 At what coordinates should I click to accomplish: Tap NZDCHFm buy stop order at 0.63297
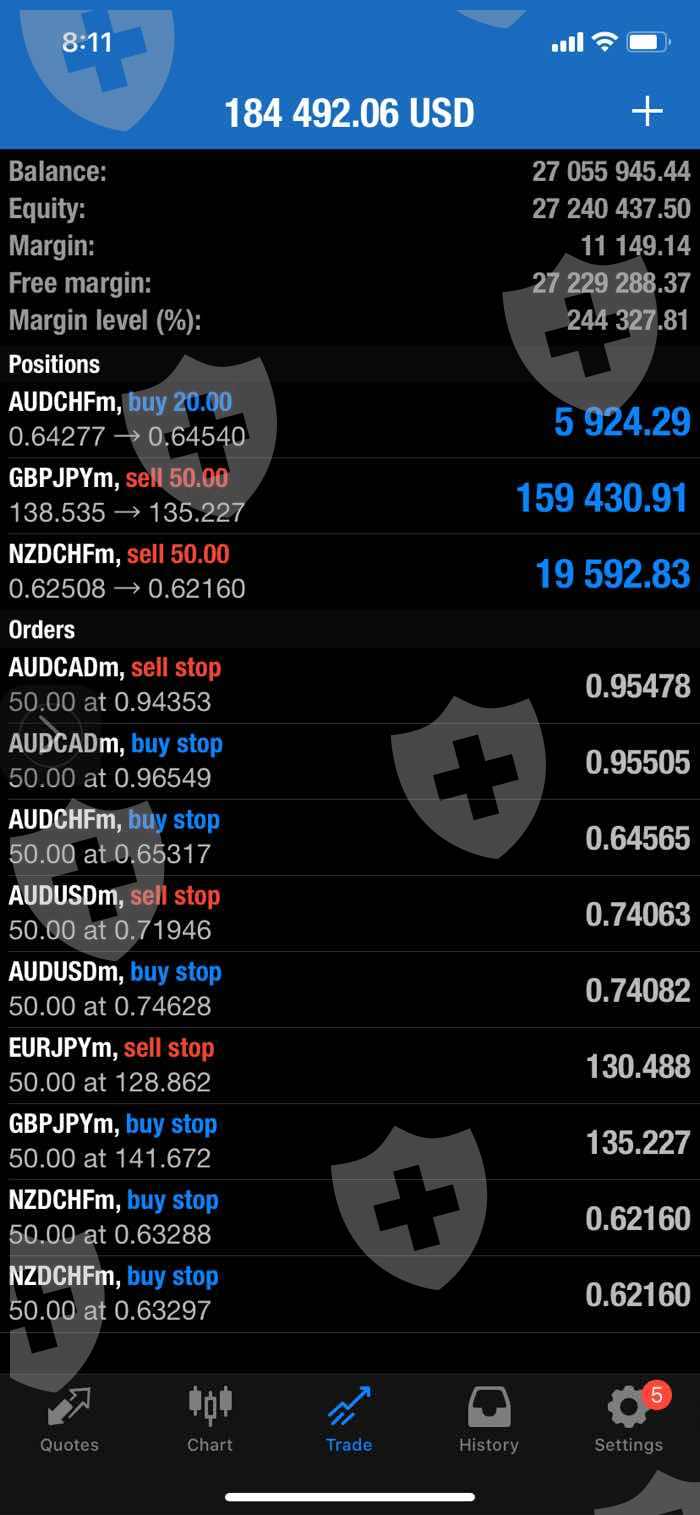350,1293
